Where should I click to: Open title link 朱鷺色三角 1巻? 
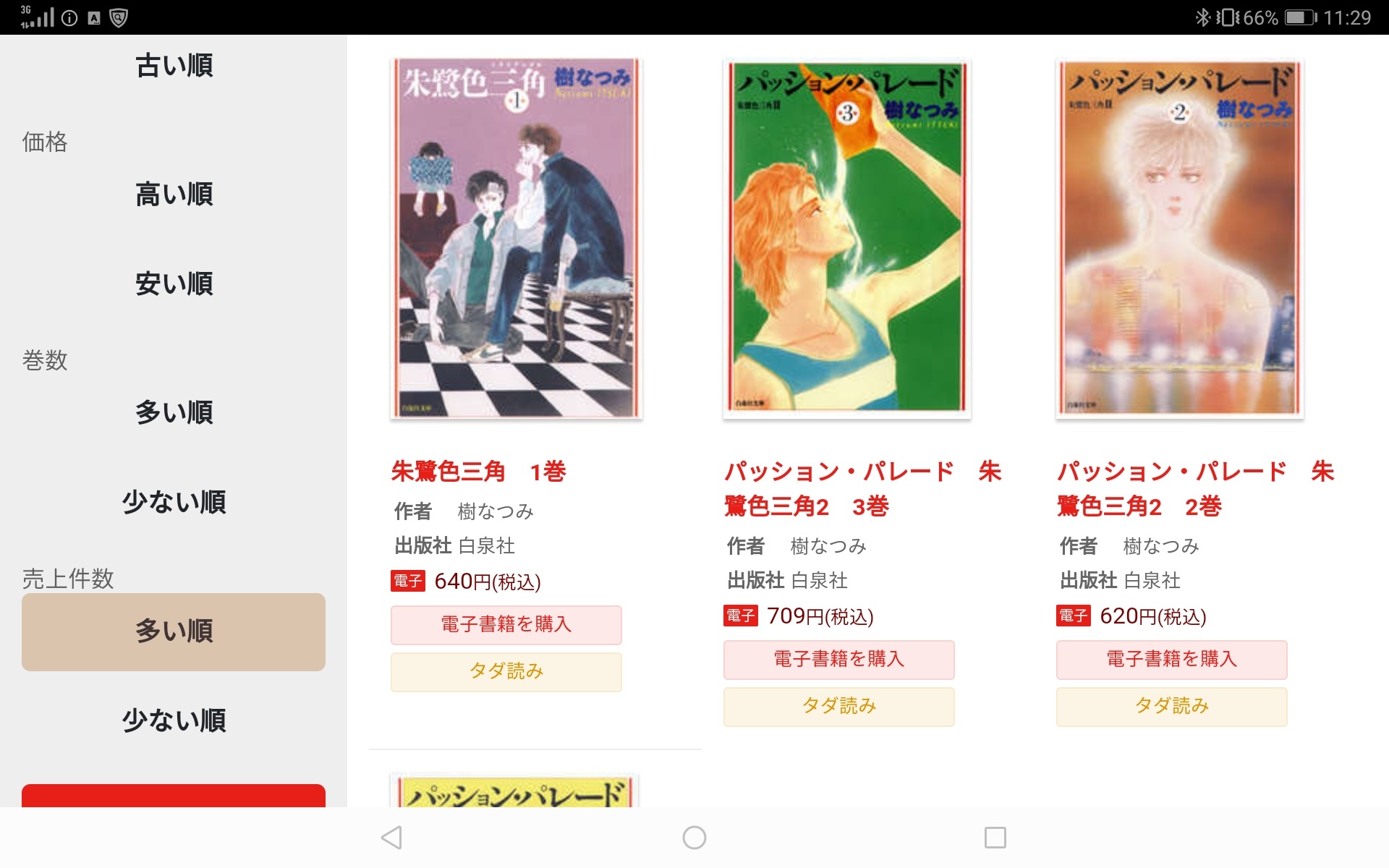click(x=478, y=472)
